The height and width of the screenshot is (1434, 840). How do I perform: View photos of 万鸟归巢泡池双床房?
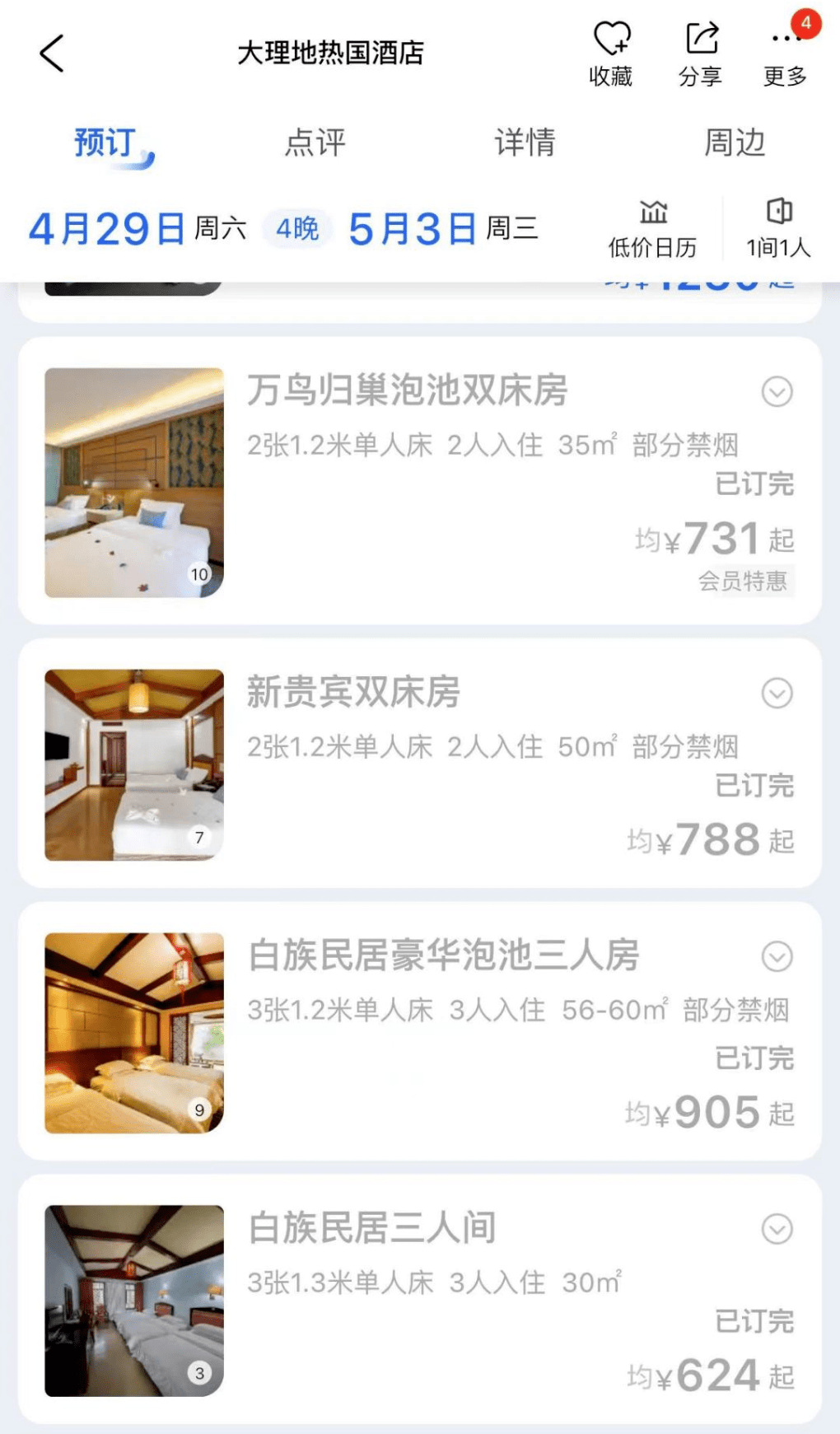coord(134,483)
